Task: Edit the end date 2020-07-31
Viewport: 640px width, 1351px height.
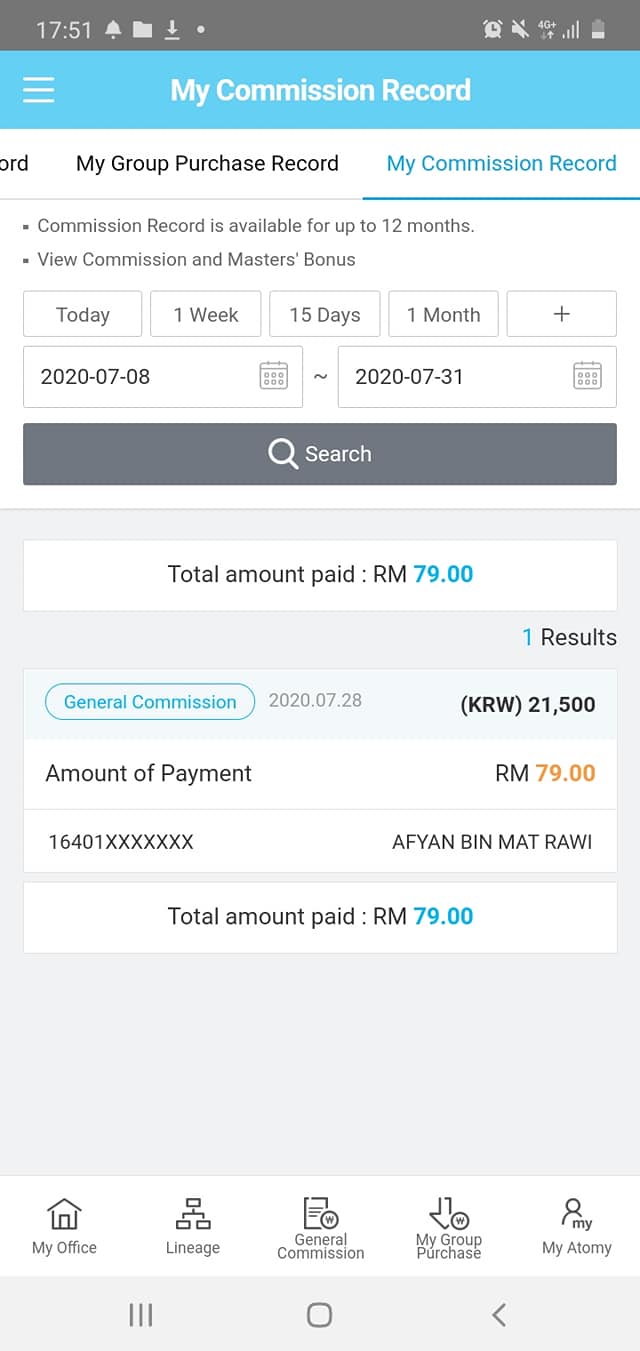Action: pyautogui.click(x=477, y=377)
